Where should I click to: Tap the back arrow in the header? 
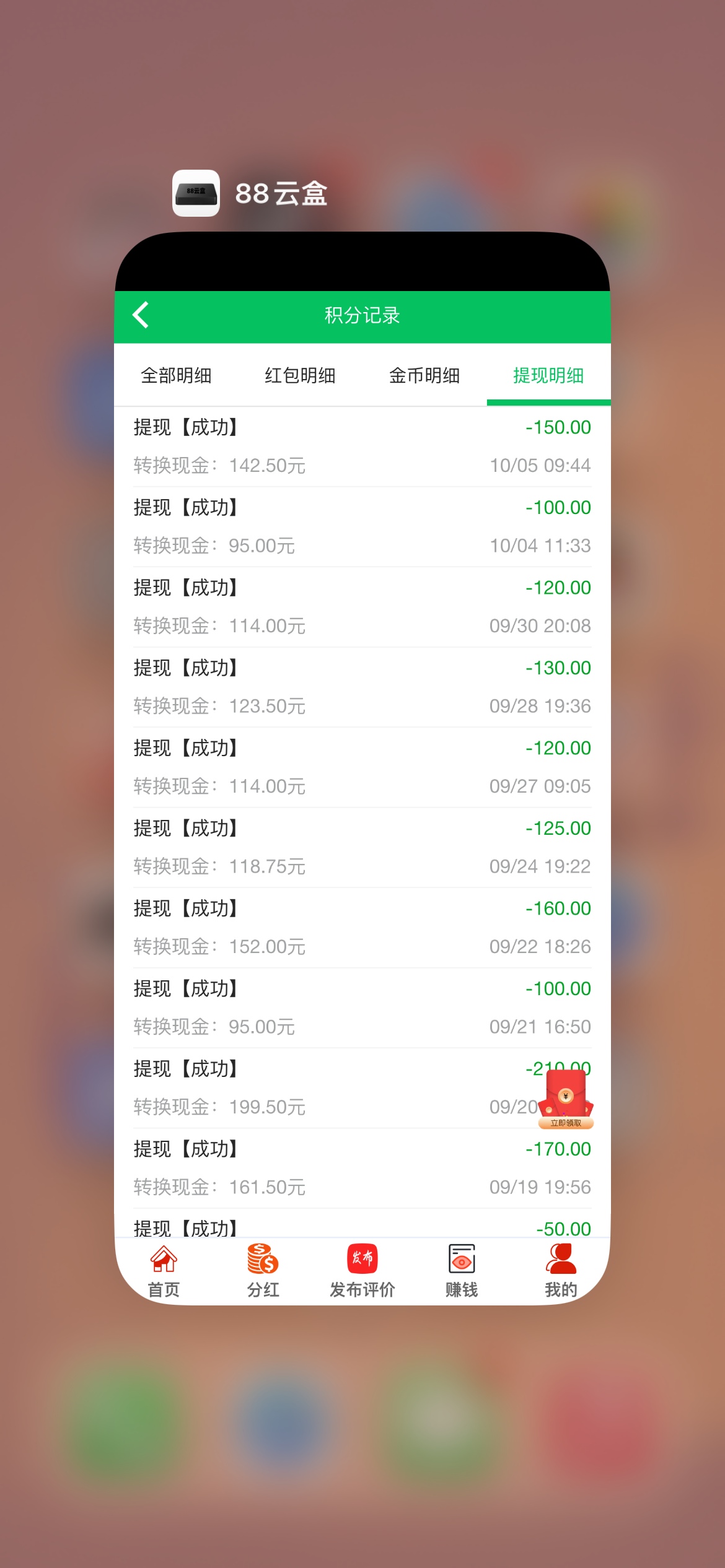click(141, 315)
